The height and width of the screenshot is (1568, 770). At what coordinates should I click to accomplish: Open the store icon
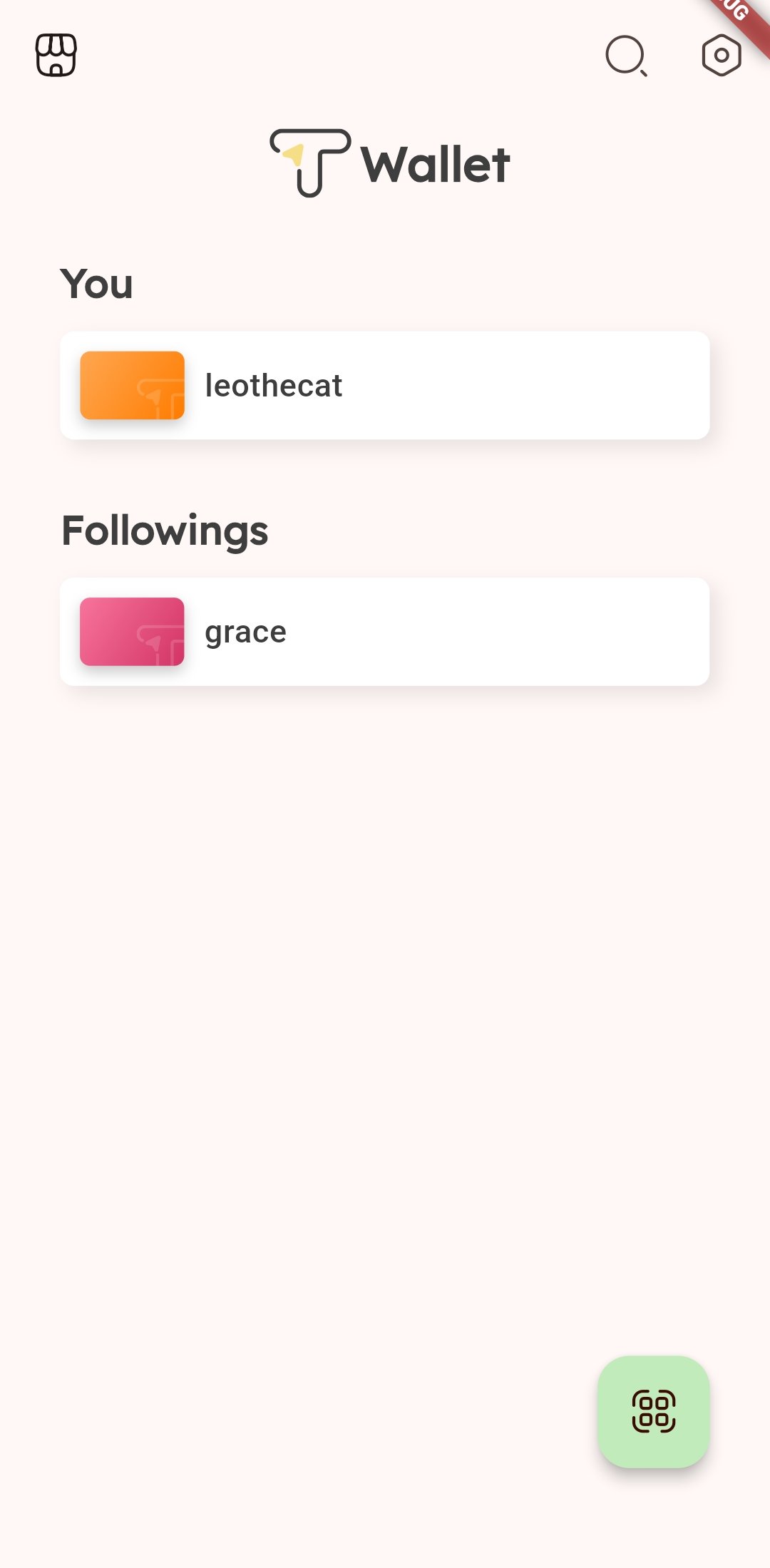(x=56, y=55)
